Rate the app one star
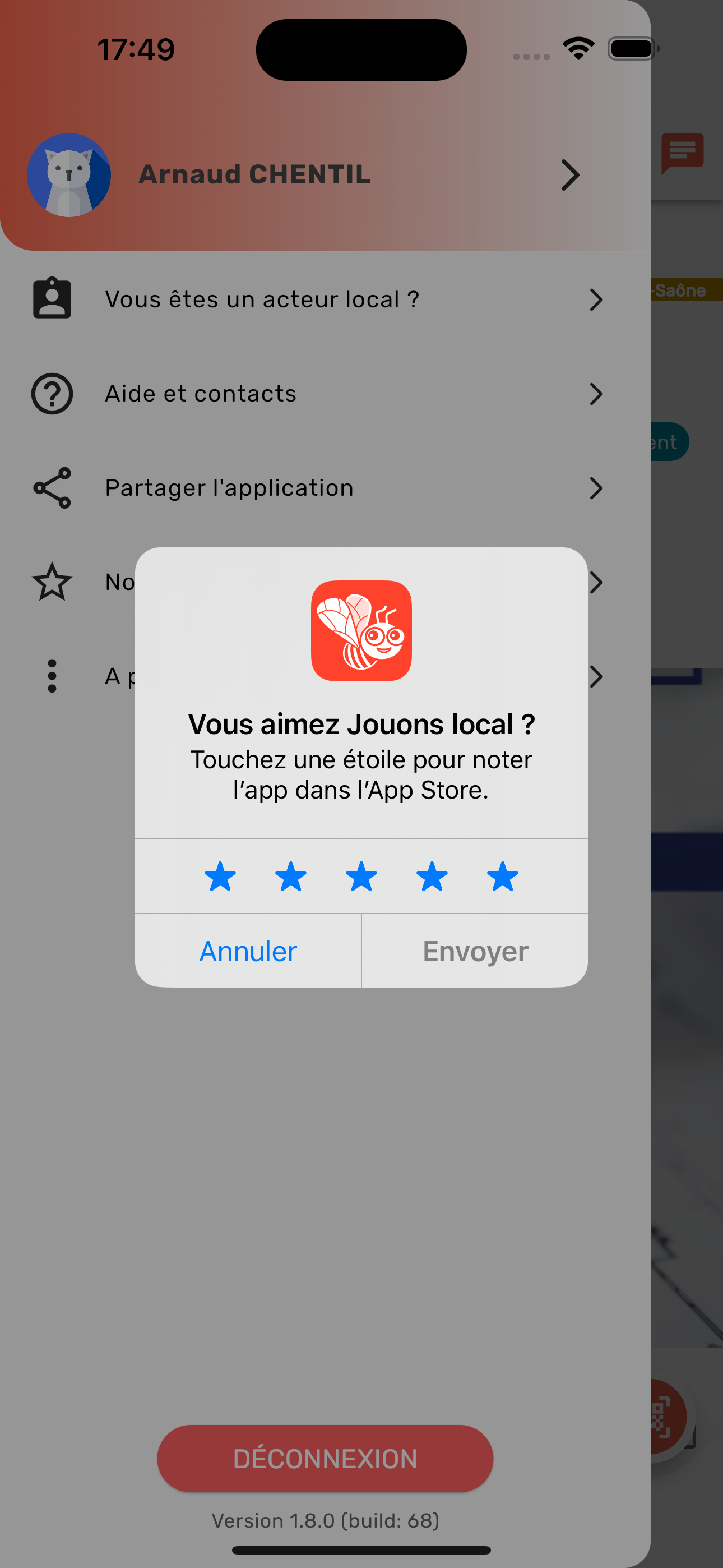 coord(220,877)
